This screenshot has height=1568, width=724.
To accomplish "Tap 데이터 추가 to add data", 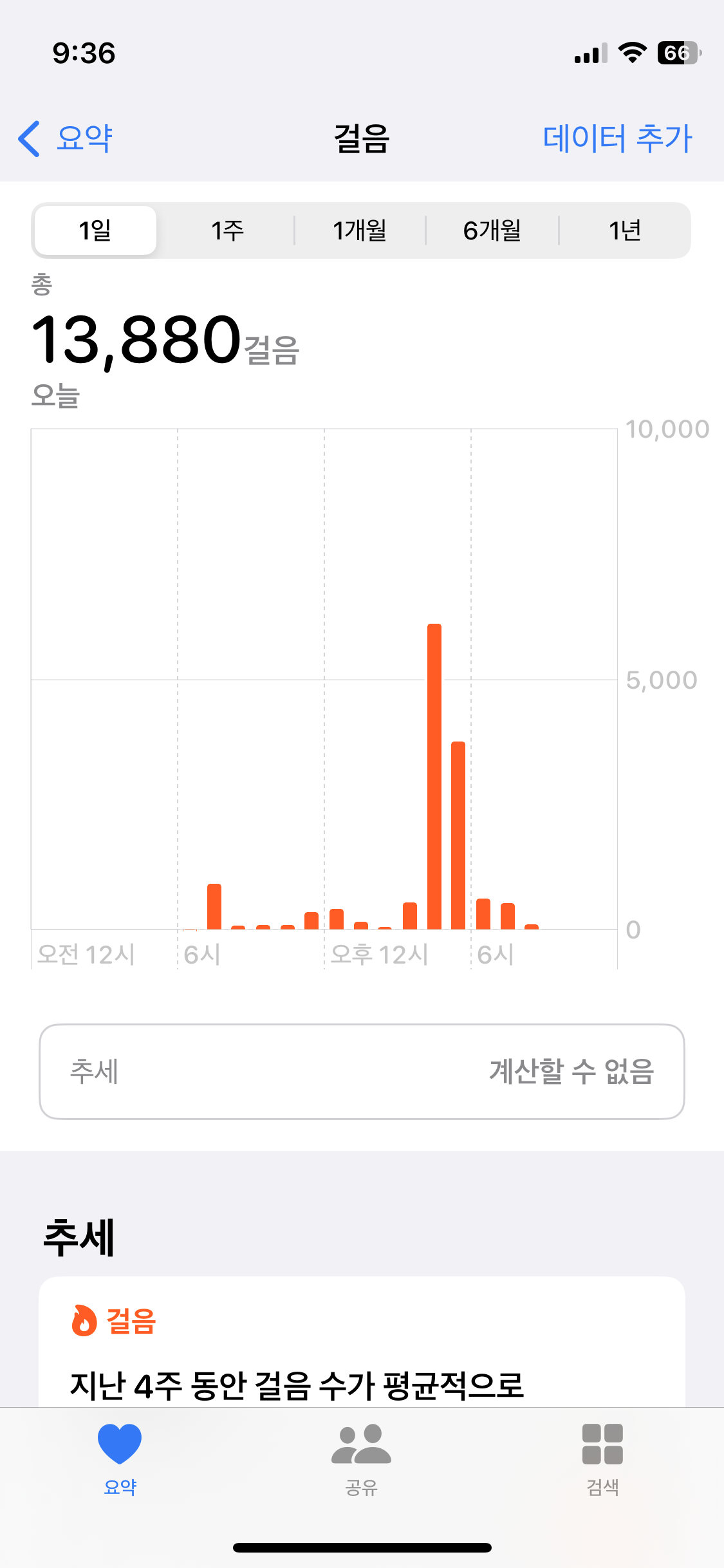I will (x=617, y=138).
